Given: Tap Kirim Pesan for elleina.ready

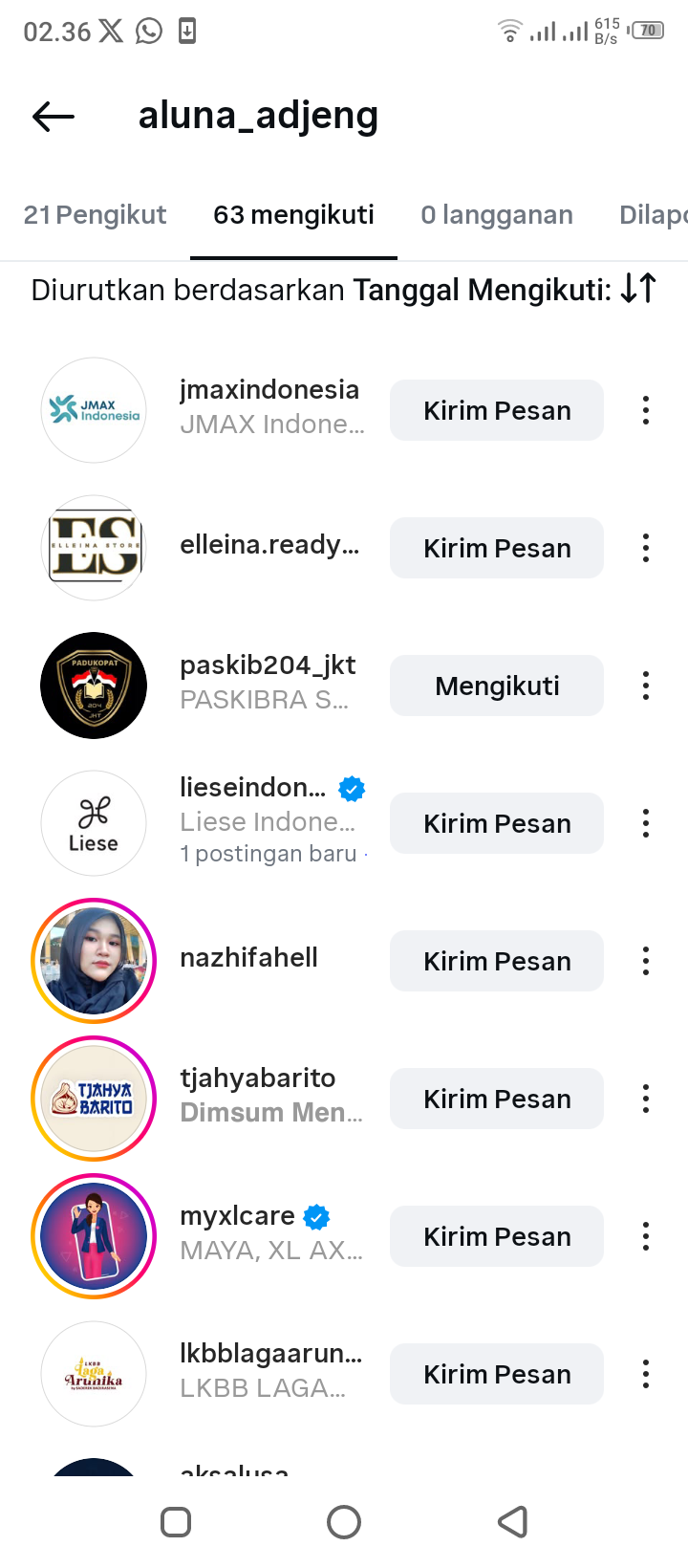Looking at the screenshot, I should click(x=497, y=549).
